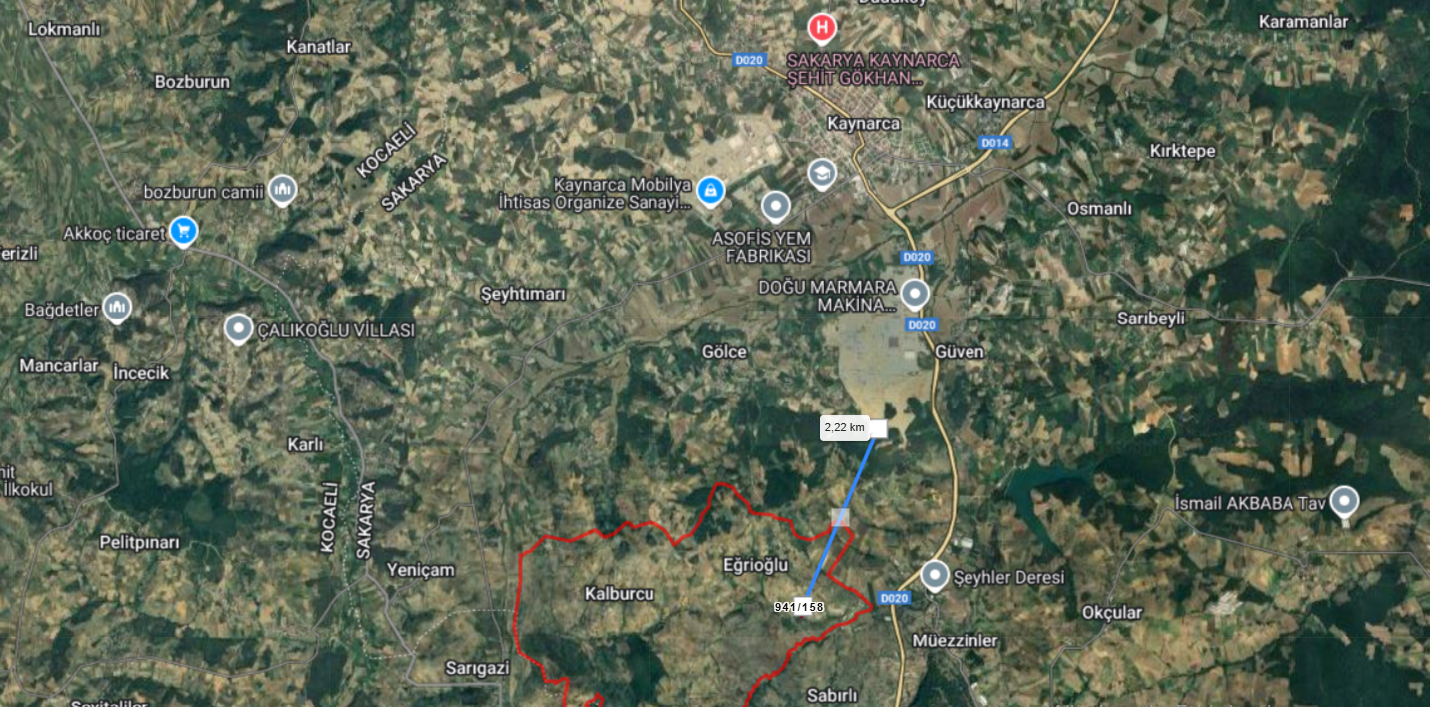Select the DOĞU MARMARA MAKİNA pin
Screen dimensions: 1430x707
coord(914,294)
